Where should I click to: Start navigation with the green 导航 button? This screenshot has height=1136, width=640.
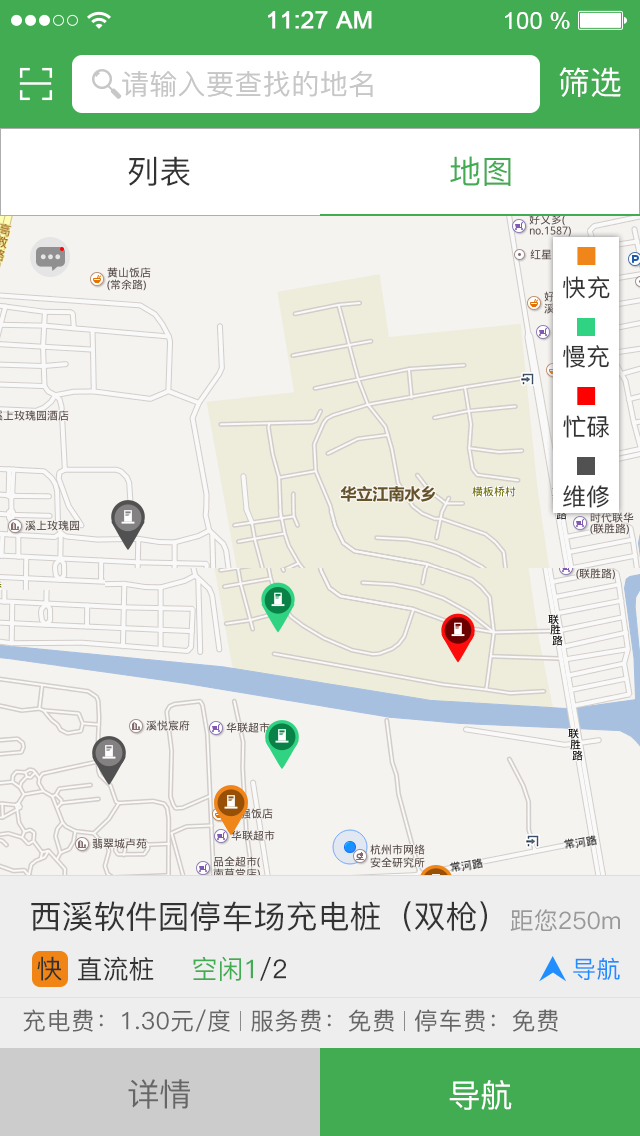click(480, 1093)
